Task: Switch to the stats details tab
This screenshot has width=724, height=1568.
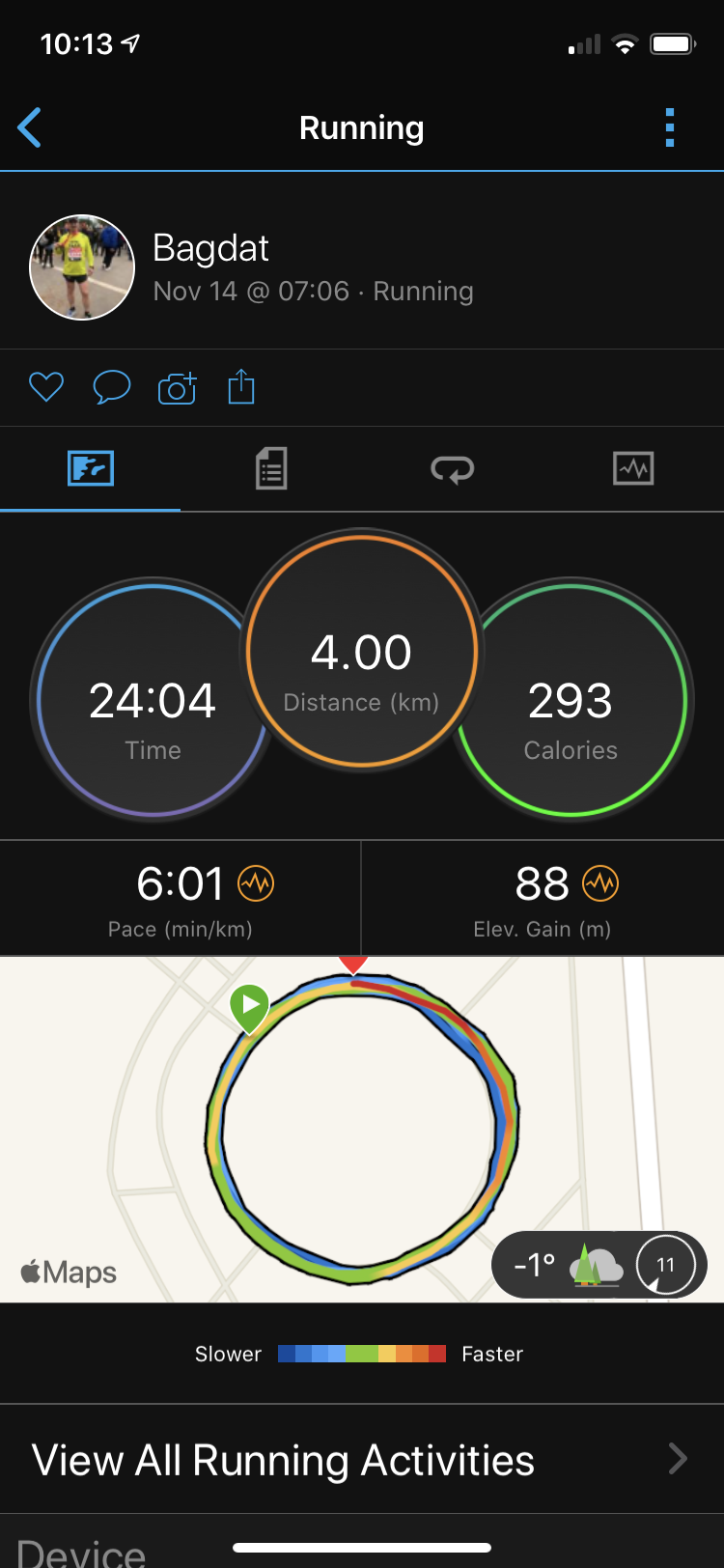Action: 271,469
